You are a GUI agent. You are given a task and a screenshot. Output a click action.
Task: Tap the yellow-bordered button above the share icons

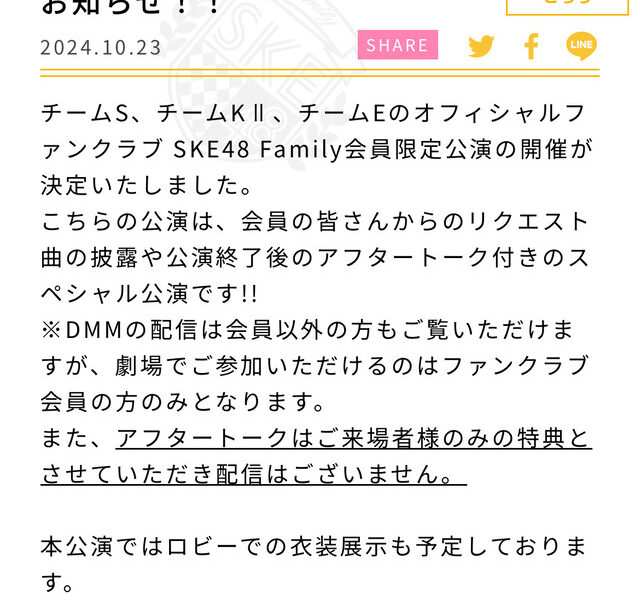566,6
